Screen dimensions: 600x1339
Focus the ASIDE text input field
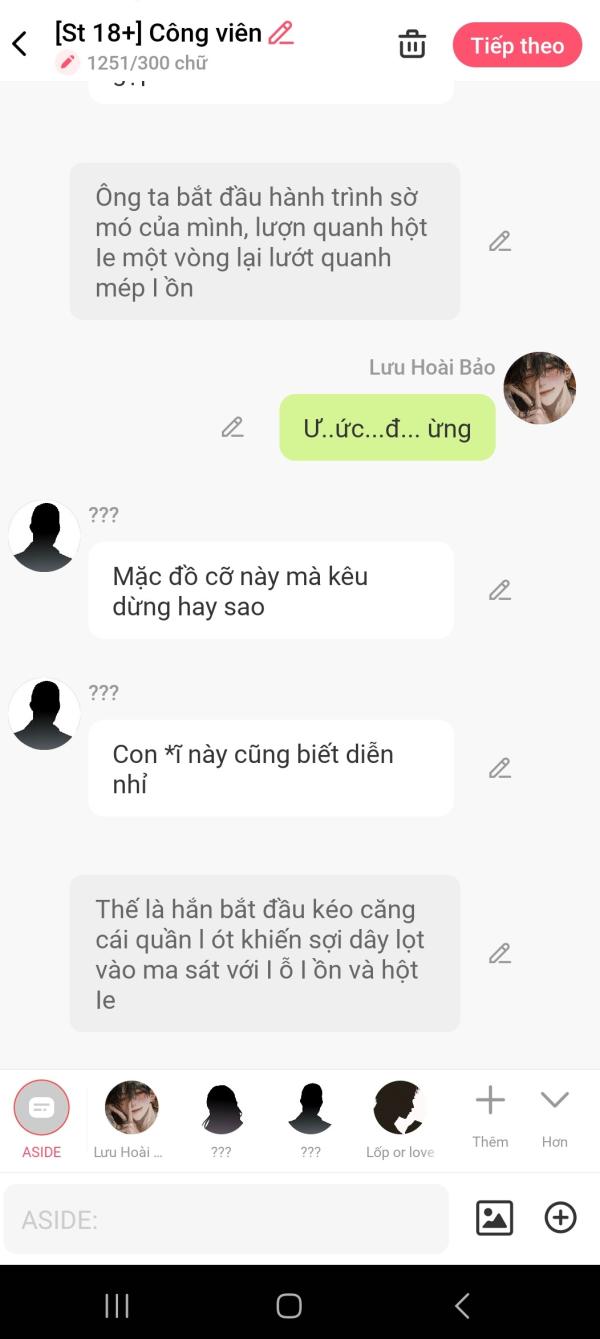pyautogui.click(x=226, y=1219)
